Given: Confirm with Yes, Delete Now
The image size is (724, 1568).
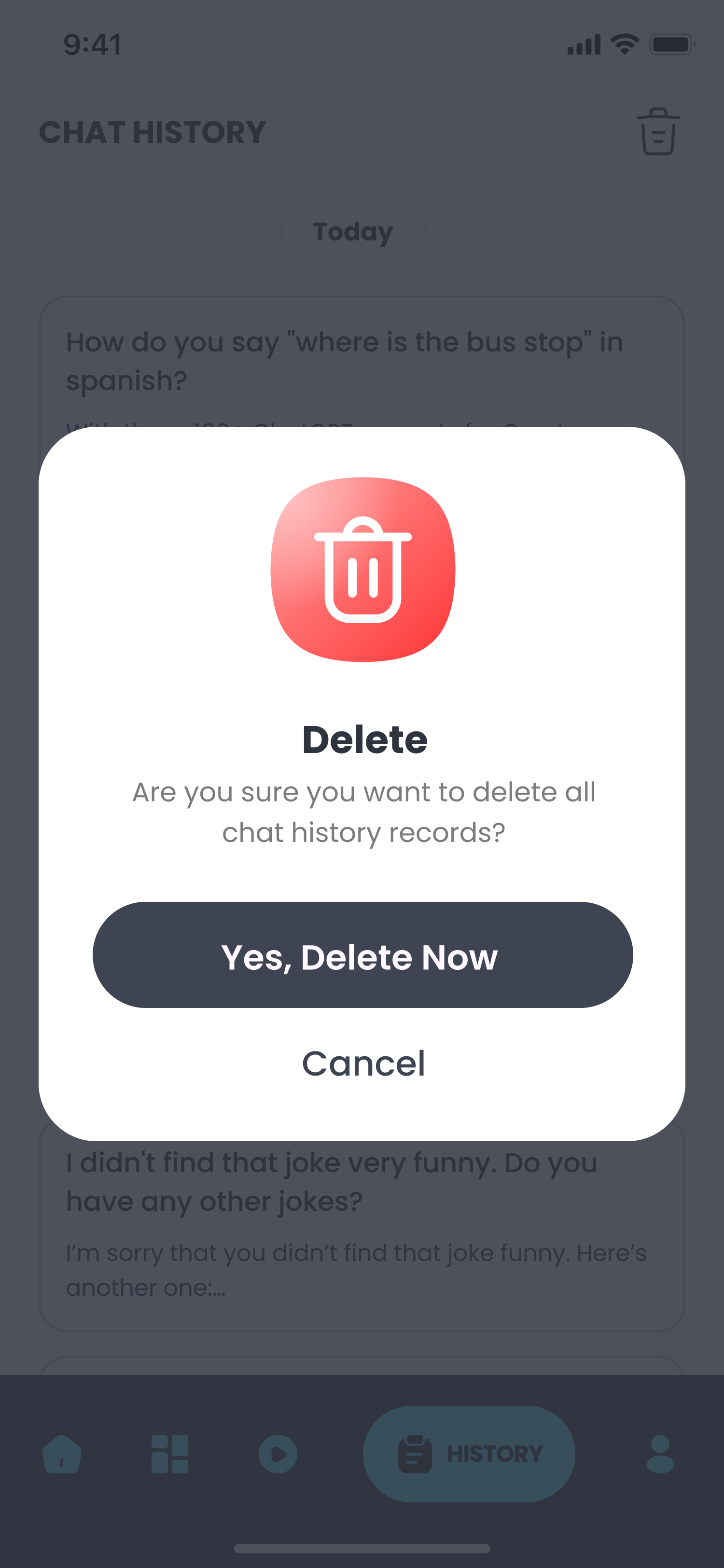Looking at the screenshot, I should click(362, 955).
